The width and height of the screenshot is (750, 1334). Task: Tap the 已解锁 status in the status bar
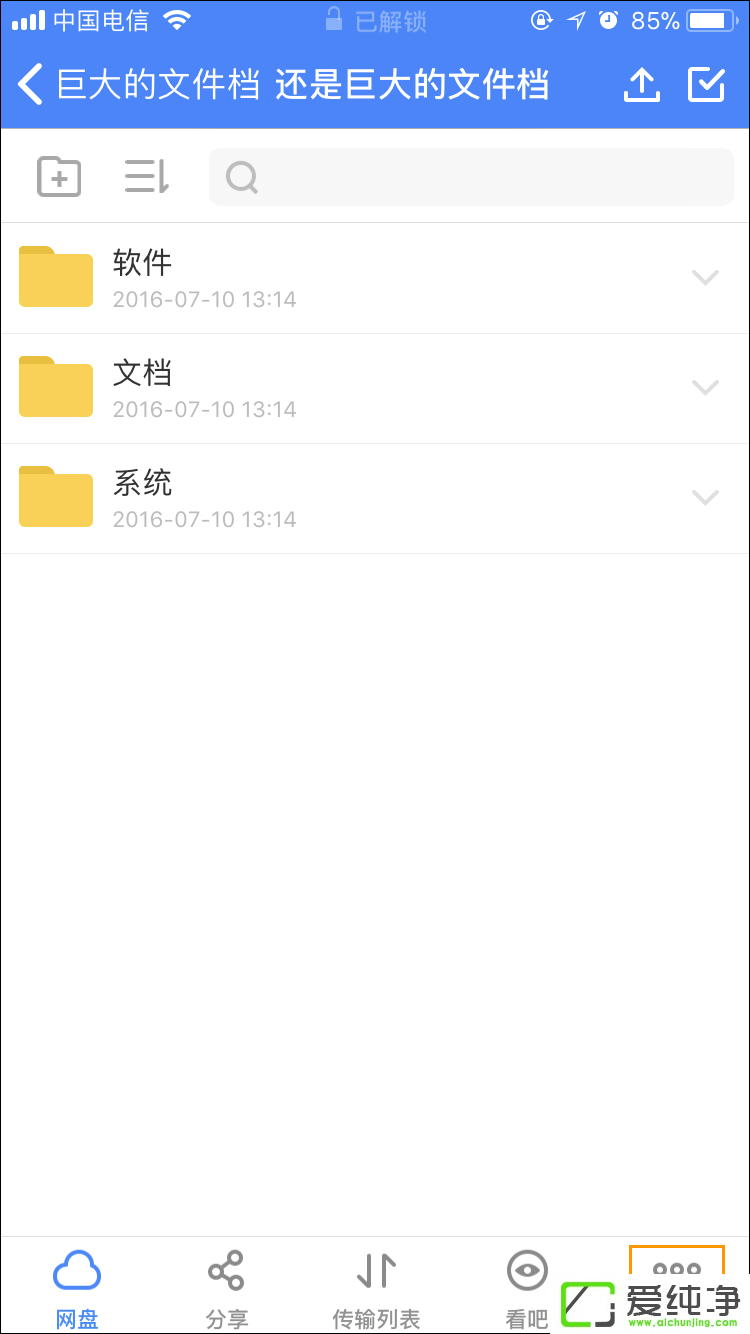tap(375, 20)
